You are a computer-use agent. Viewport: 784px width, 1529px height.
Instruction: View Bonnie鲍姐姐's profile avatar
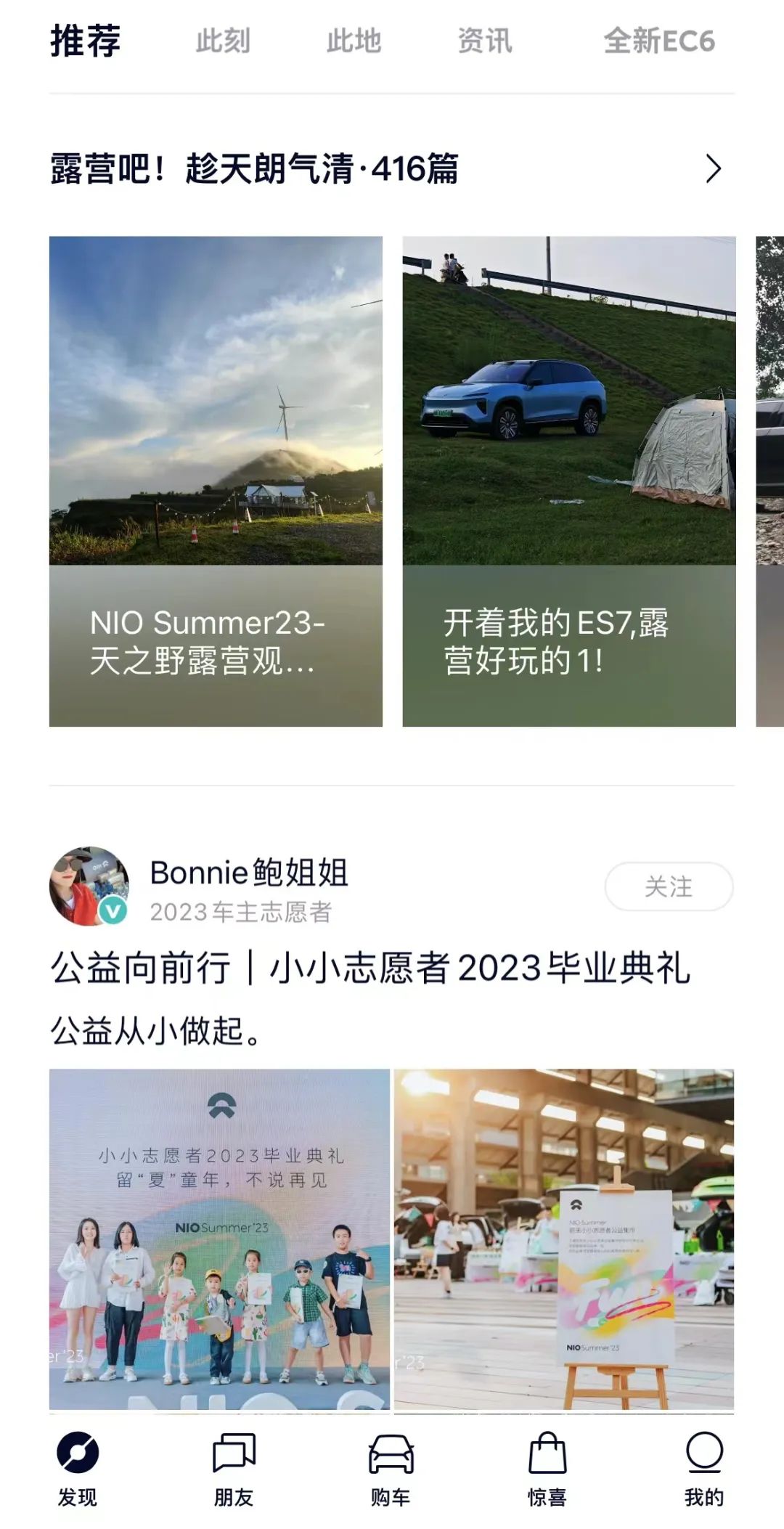tap(89, 886)
